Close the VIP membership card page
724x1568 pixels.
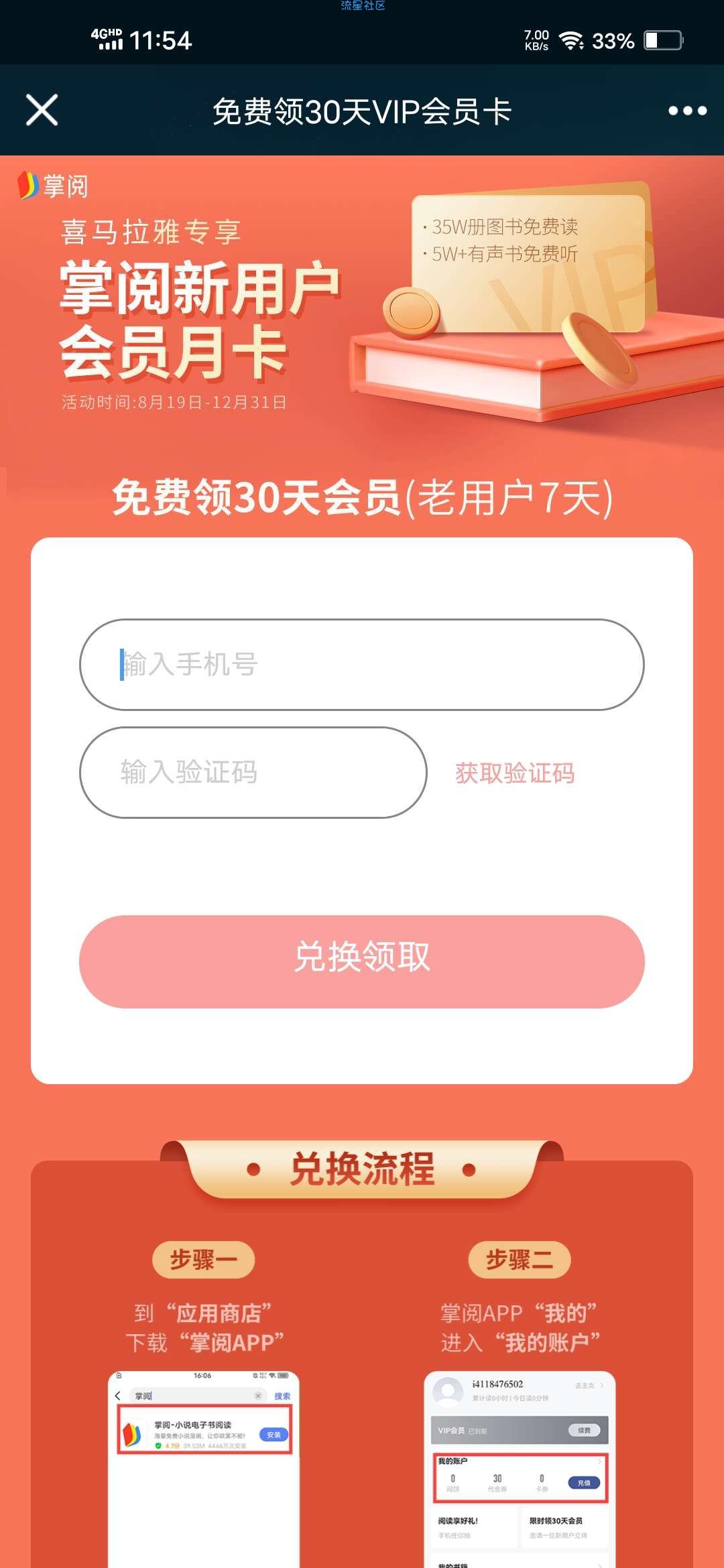[42, 110]
